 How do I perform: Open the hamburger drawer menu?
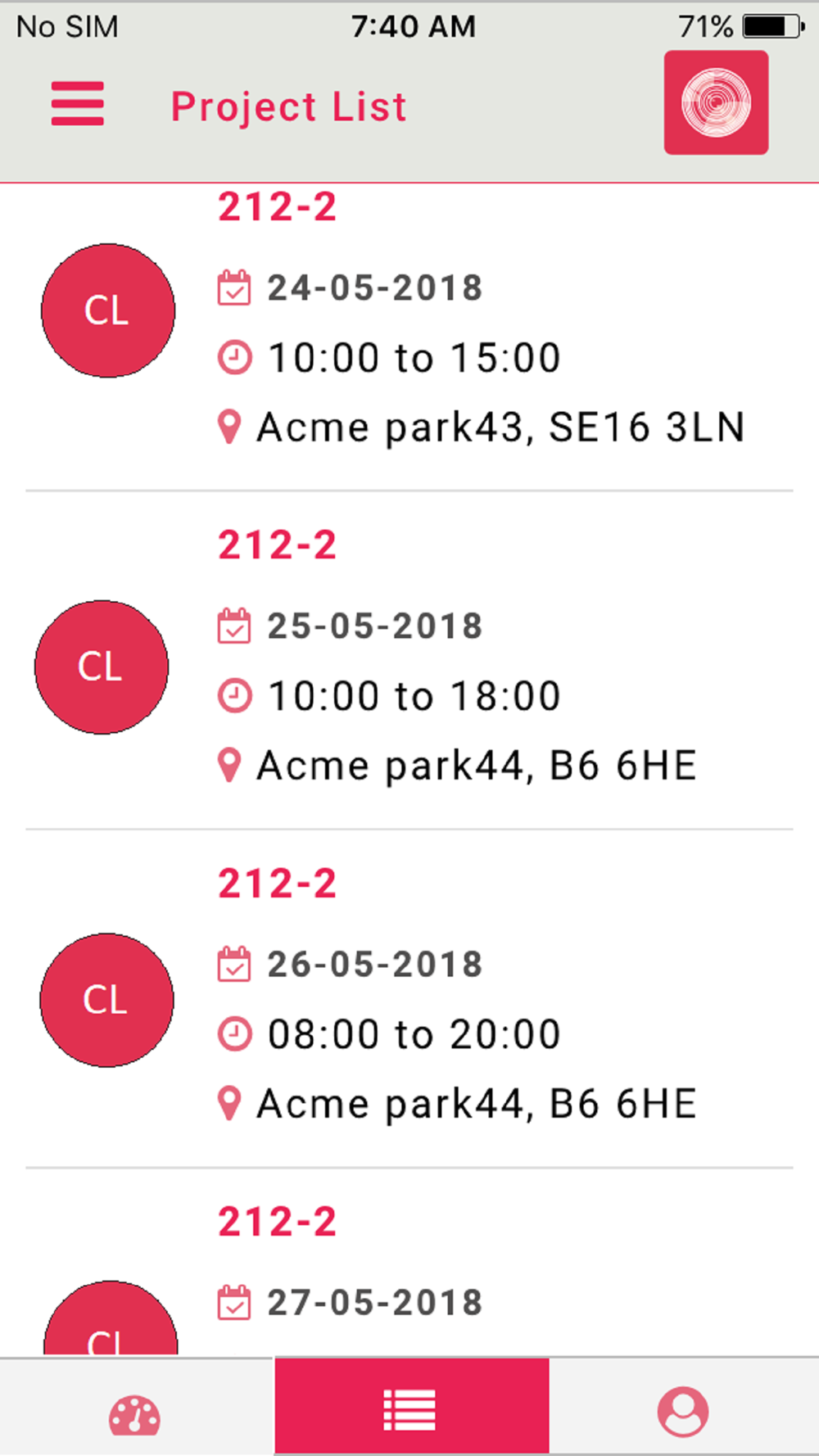[78, 104]
